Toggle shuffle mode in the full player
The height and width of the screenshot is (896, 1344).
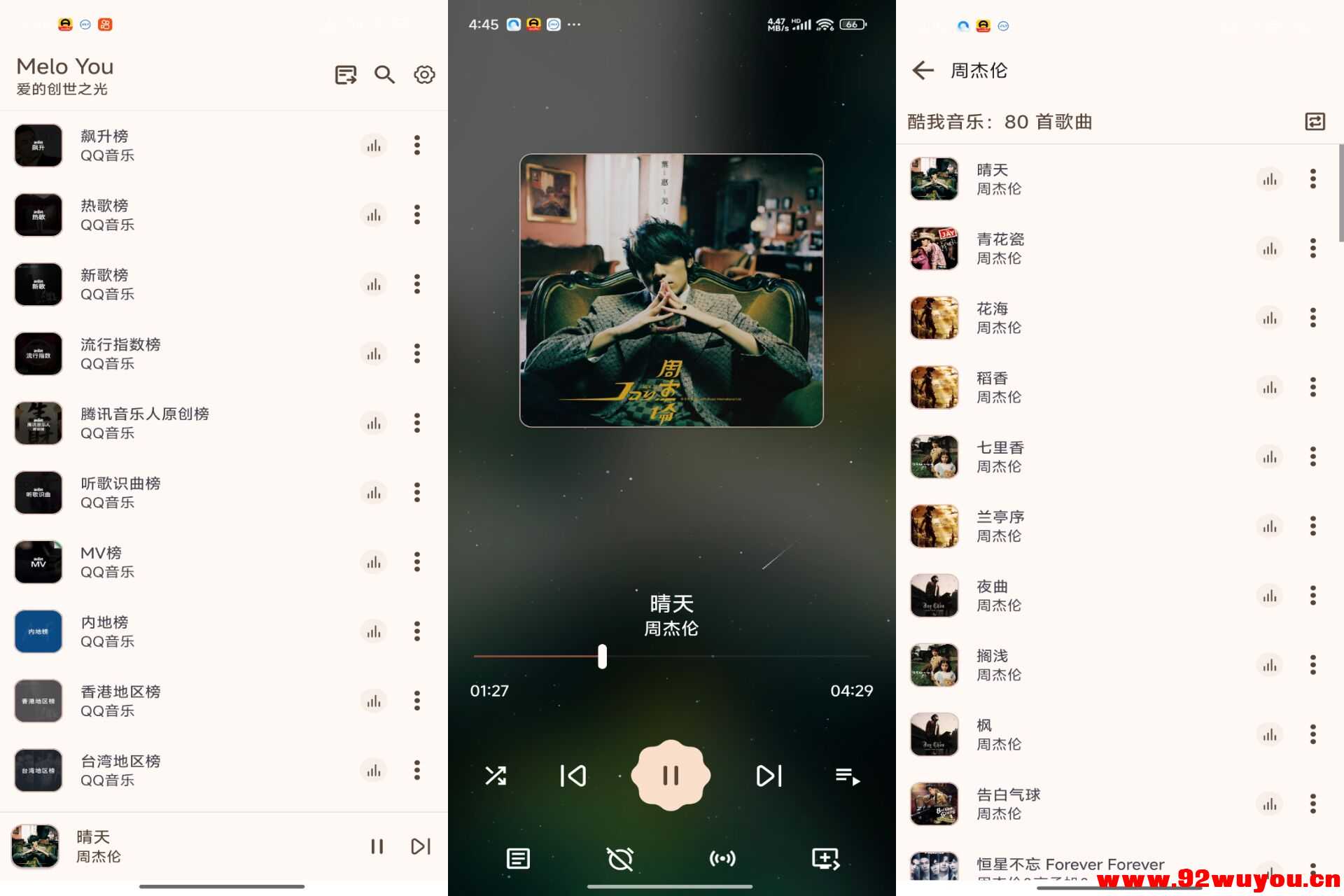[x=496, y=776]
